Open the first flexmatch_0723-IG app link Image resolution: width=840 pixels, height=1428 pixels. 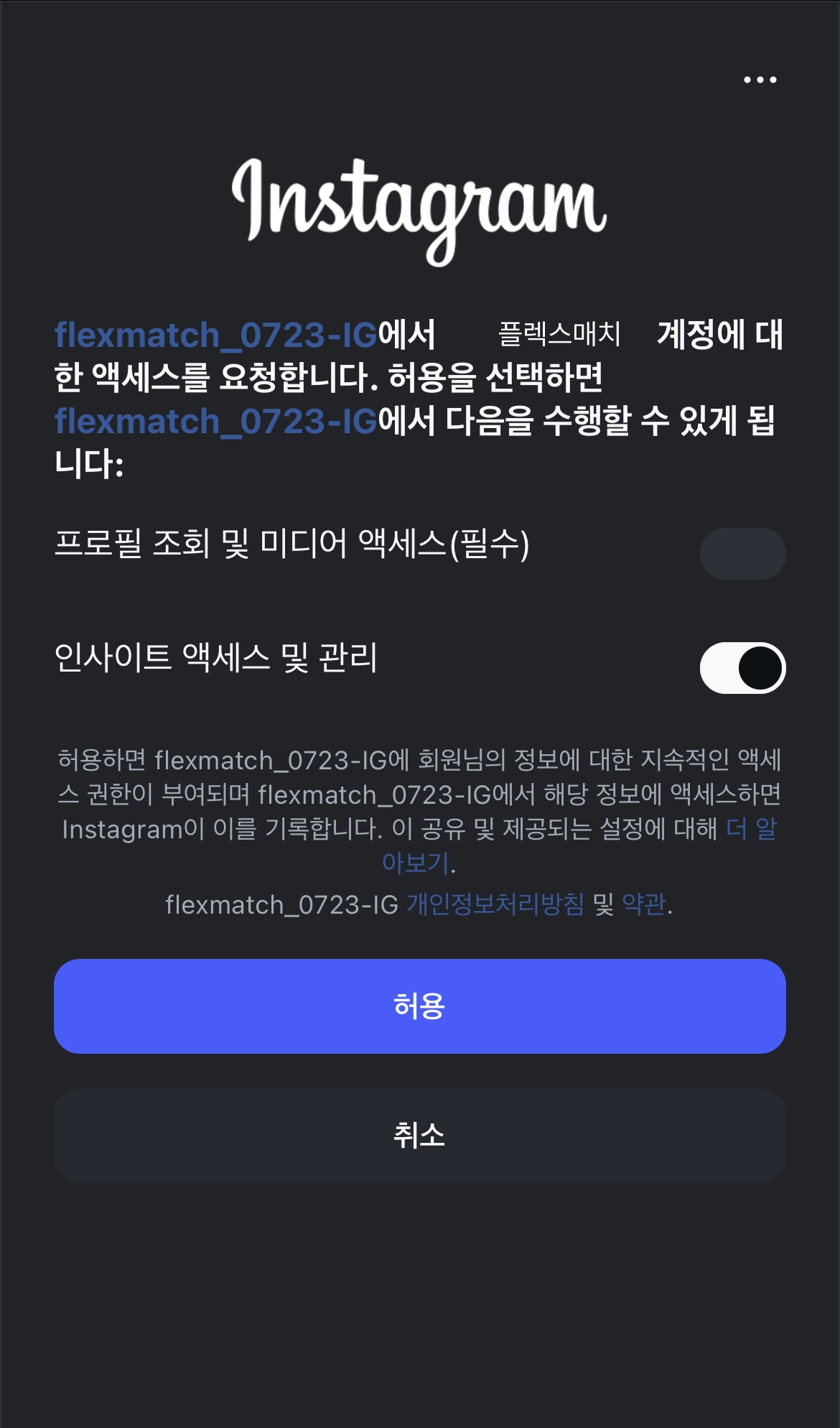click(x=215, y=335)
